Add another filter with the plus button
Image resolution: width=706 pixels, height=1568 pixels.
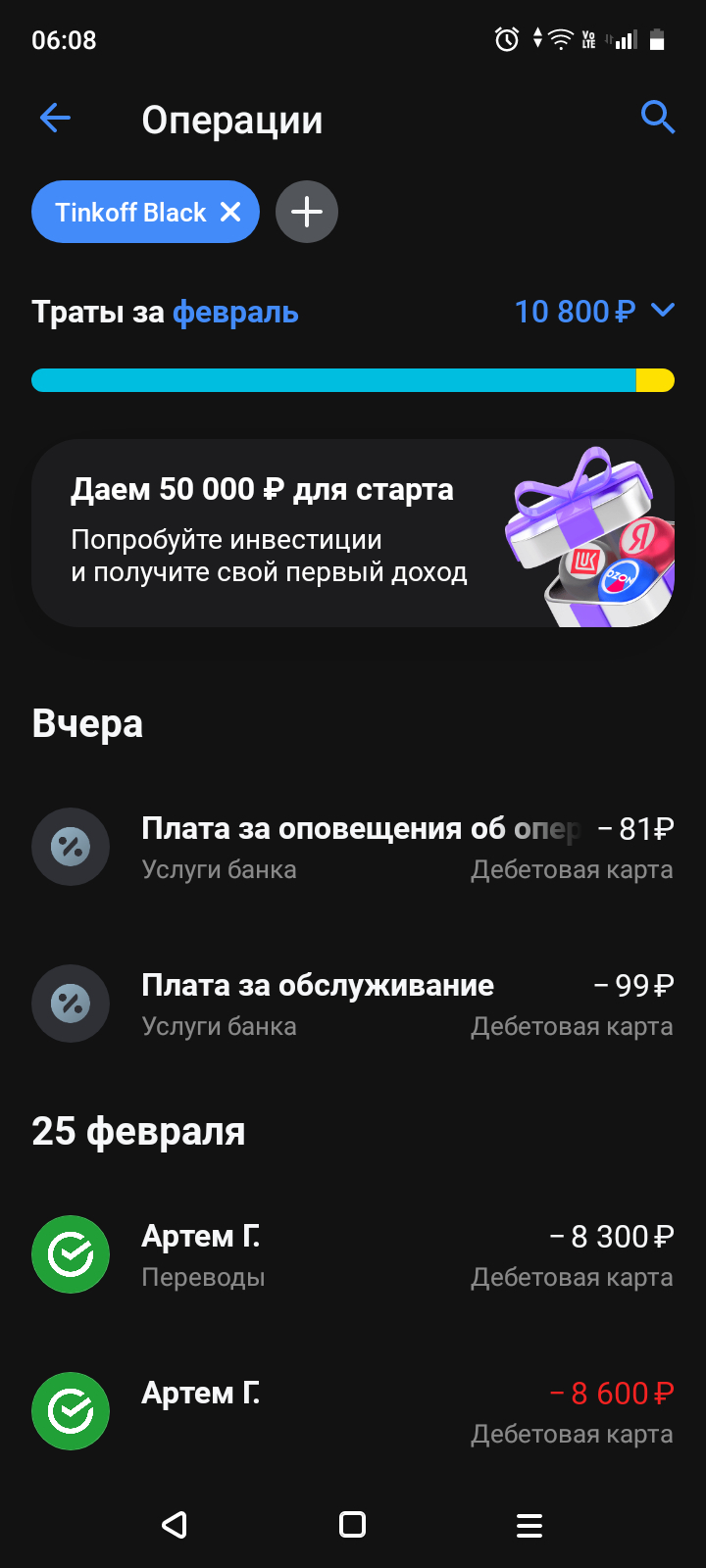click(307, 212)
